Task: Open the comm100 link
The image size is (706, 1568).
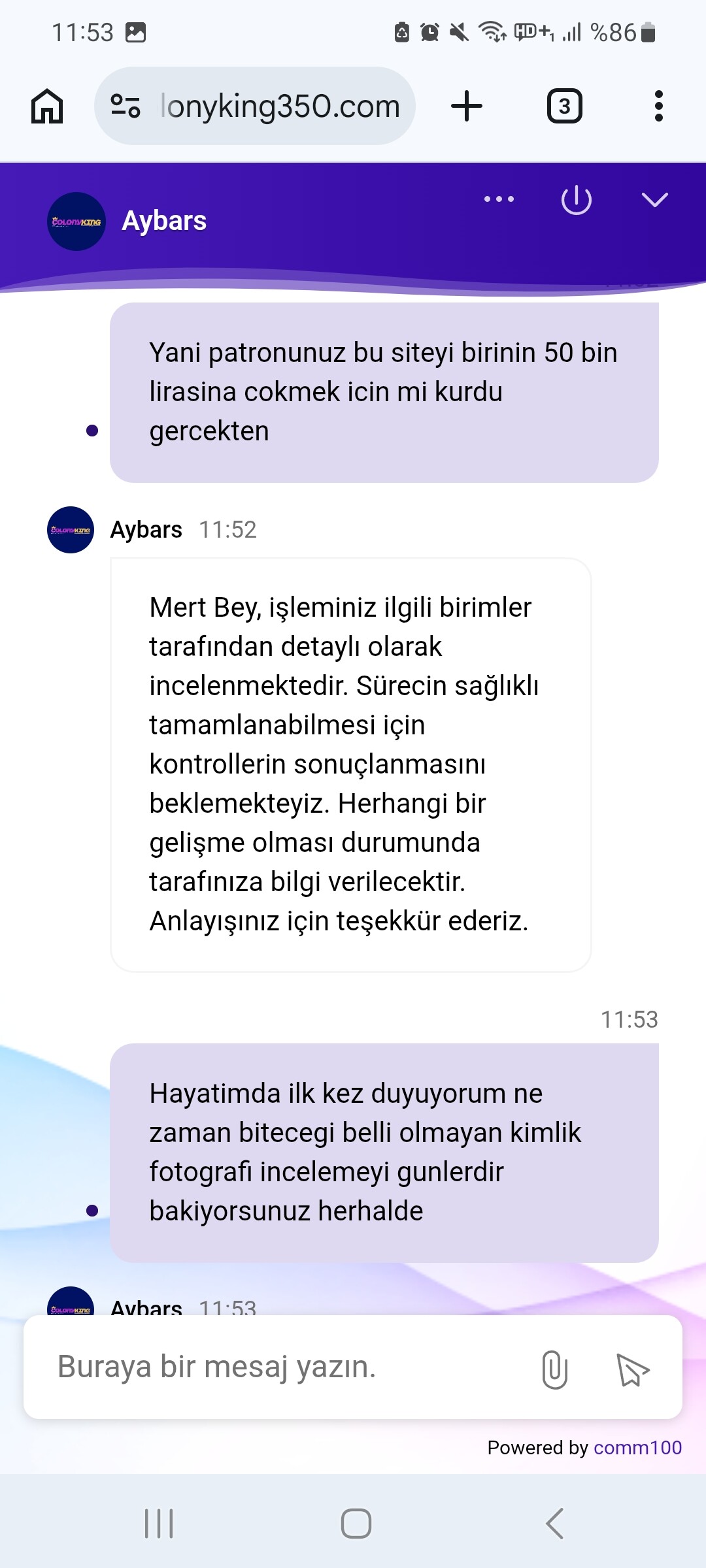Action: [637, 1448]
